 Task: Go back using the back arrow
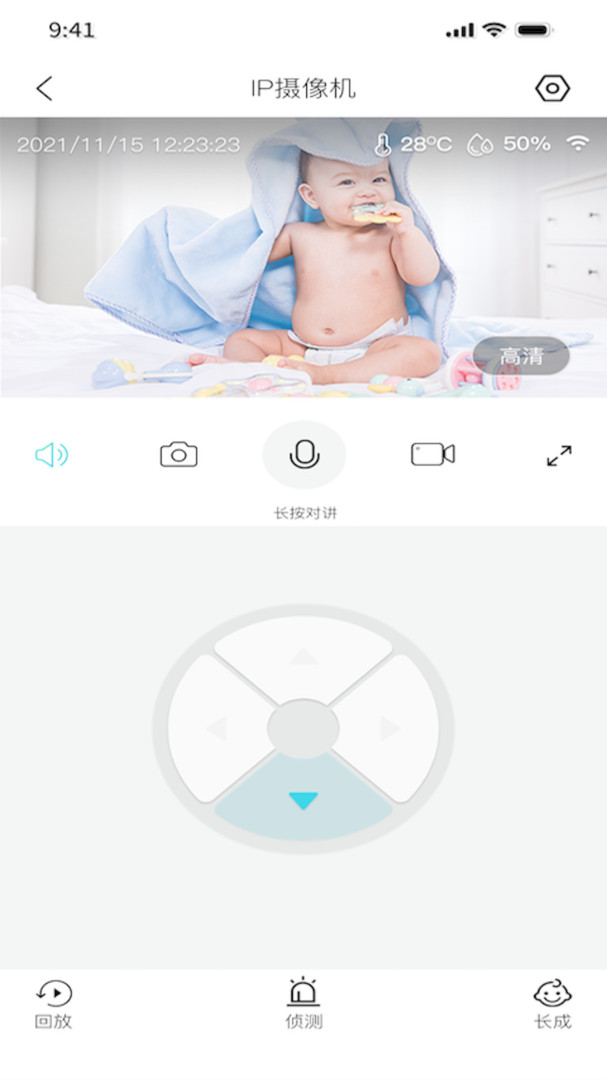point(44,88)
